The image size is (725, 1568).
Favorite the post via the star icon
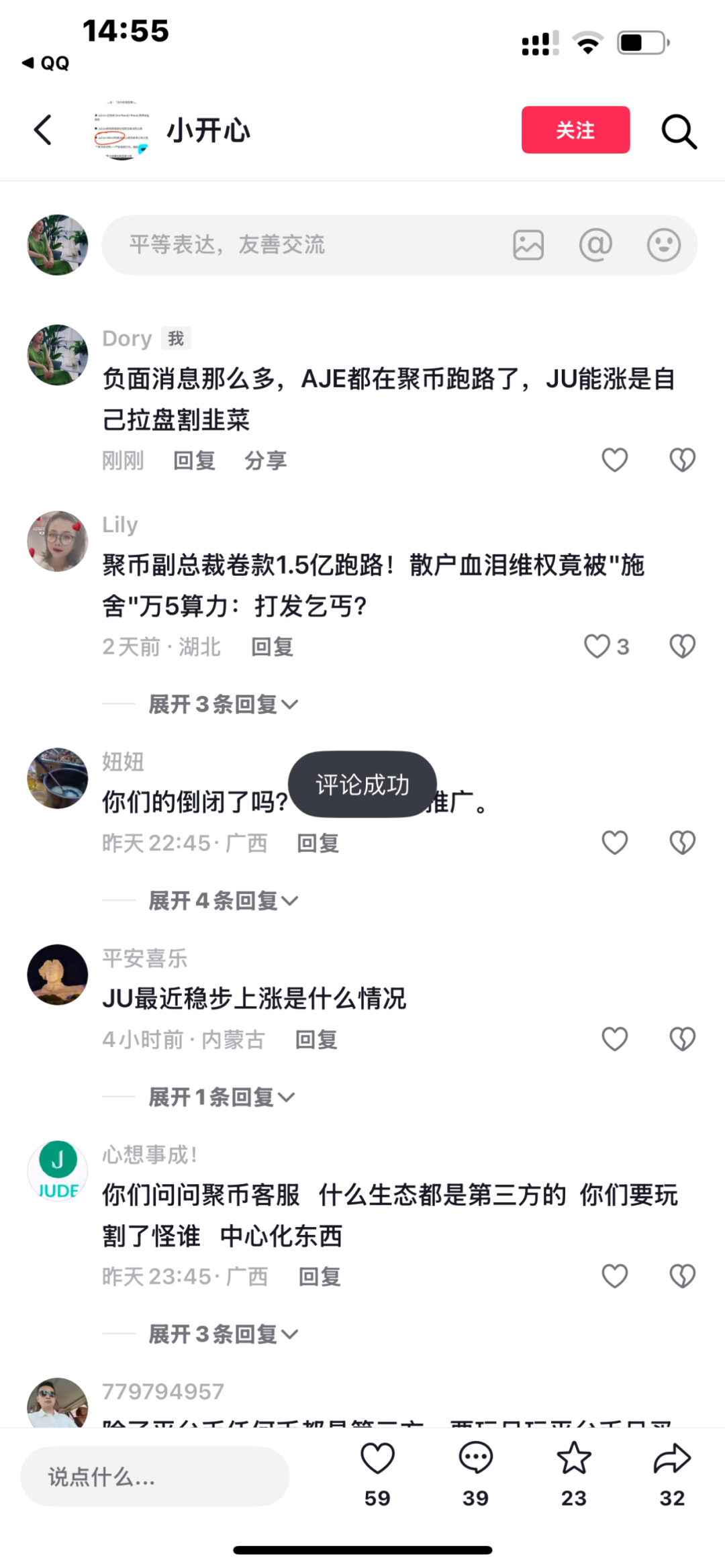tap(574, 1460)
